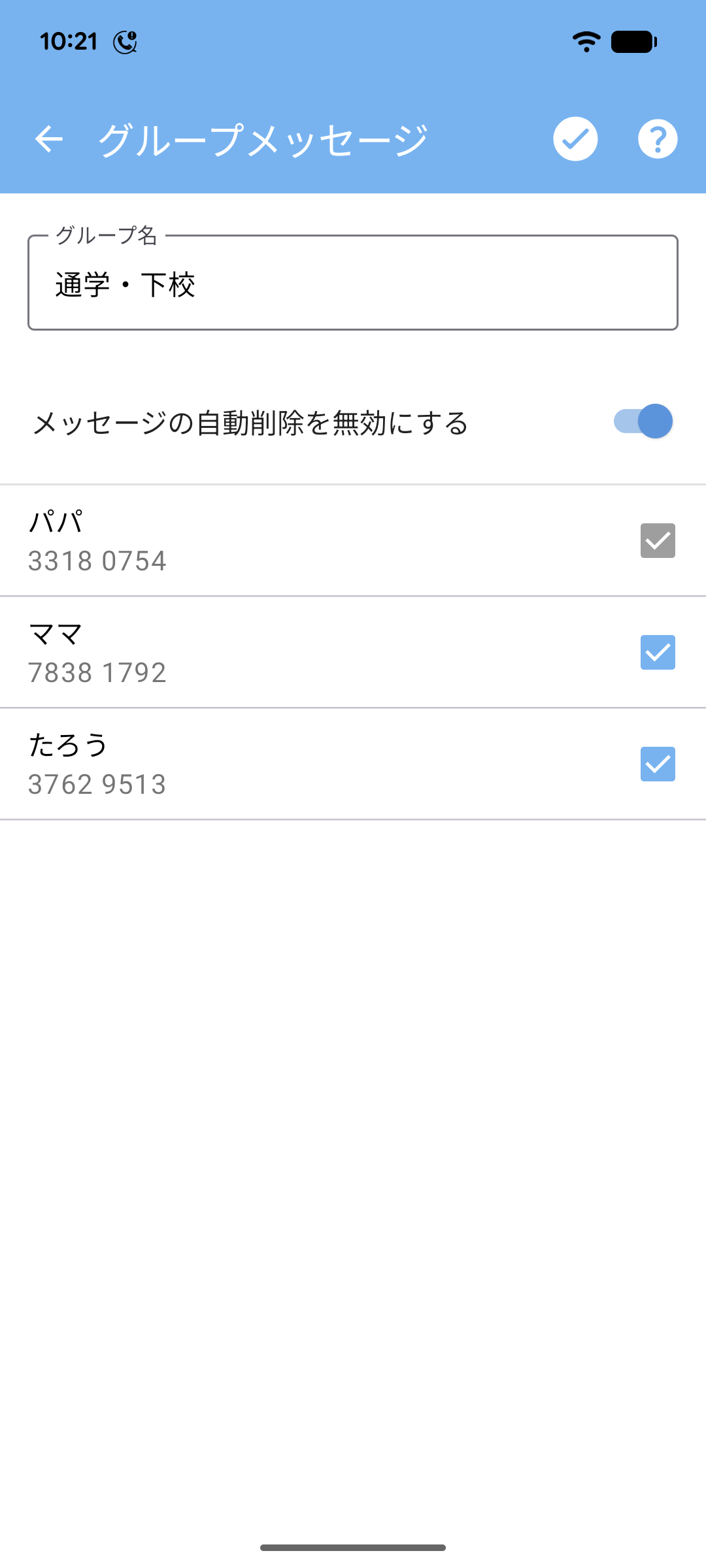Uncheck the ママ member checkbox
The height and width of the screenshot is (1568, 706).
click(657, 651)
